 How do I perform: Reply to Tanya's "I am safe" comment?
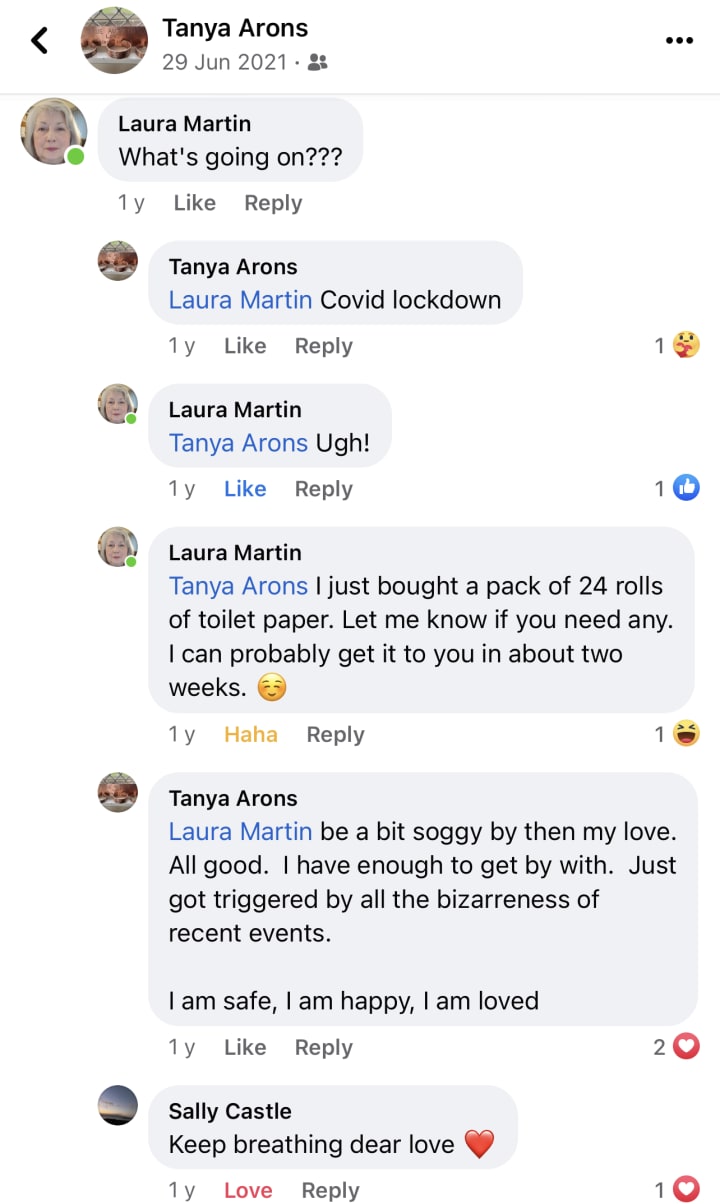323,1047
